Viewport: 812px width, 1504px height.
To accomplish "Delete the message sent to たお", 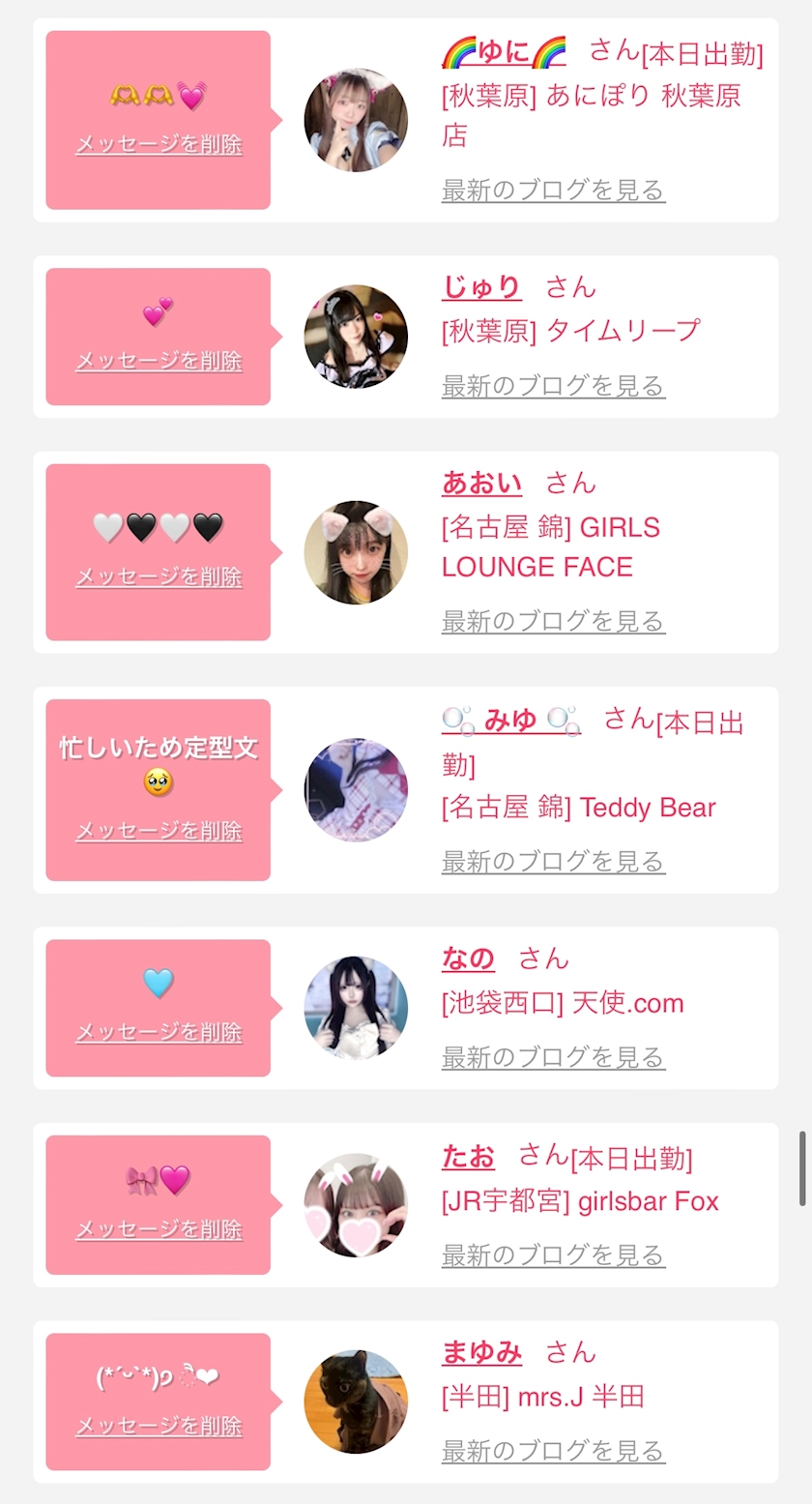I will (x=159, y=1229).
